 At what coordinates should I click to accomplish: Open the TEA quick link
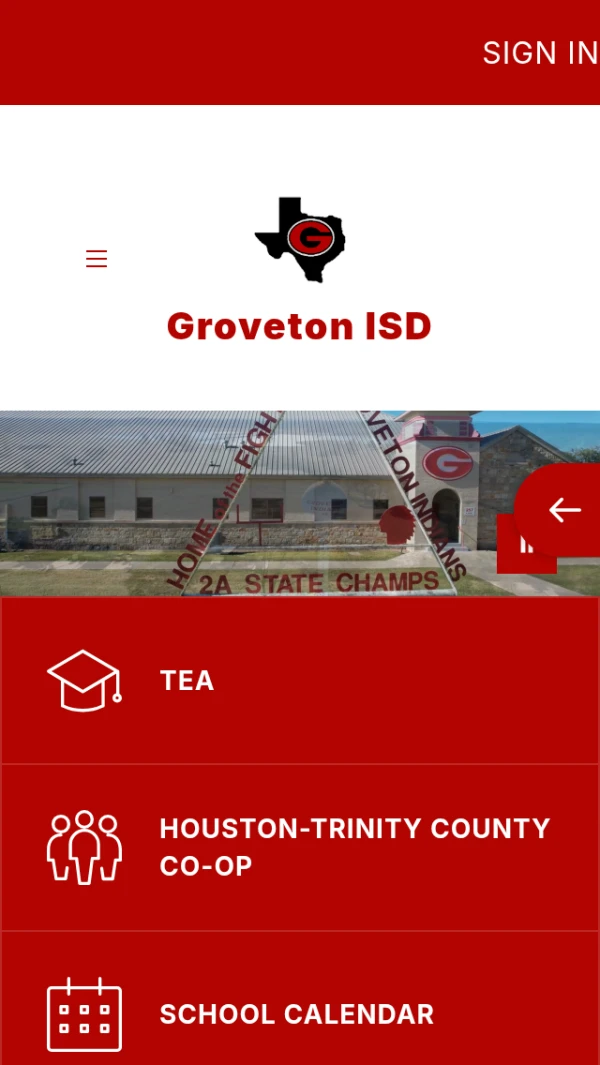pos(187,681)
